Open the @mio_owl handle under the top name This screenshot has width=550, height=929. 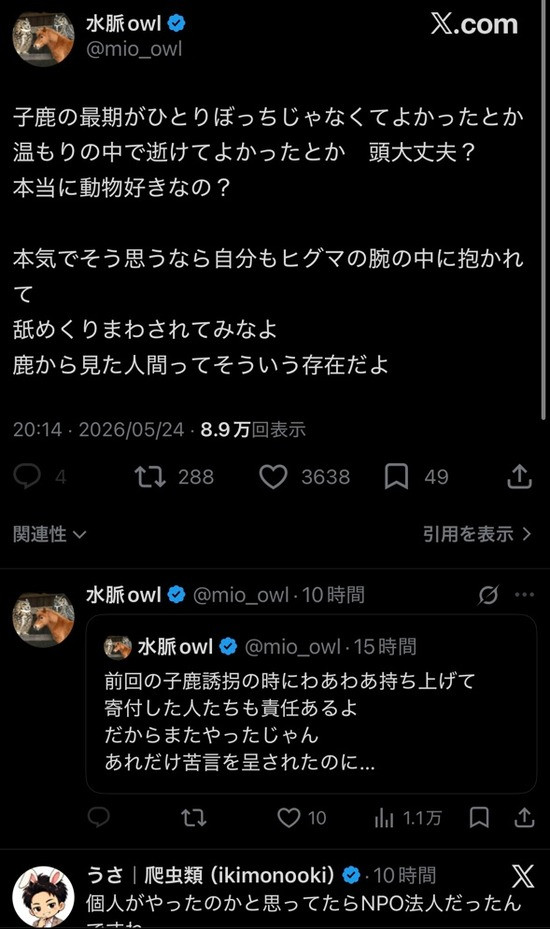135,49
